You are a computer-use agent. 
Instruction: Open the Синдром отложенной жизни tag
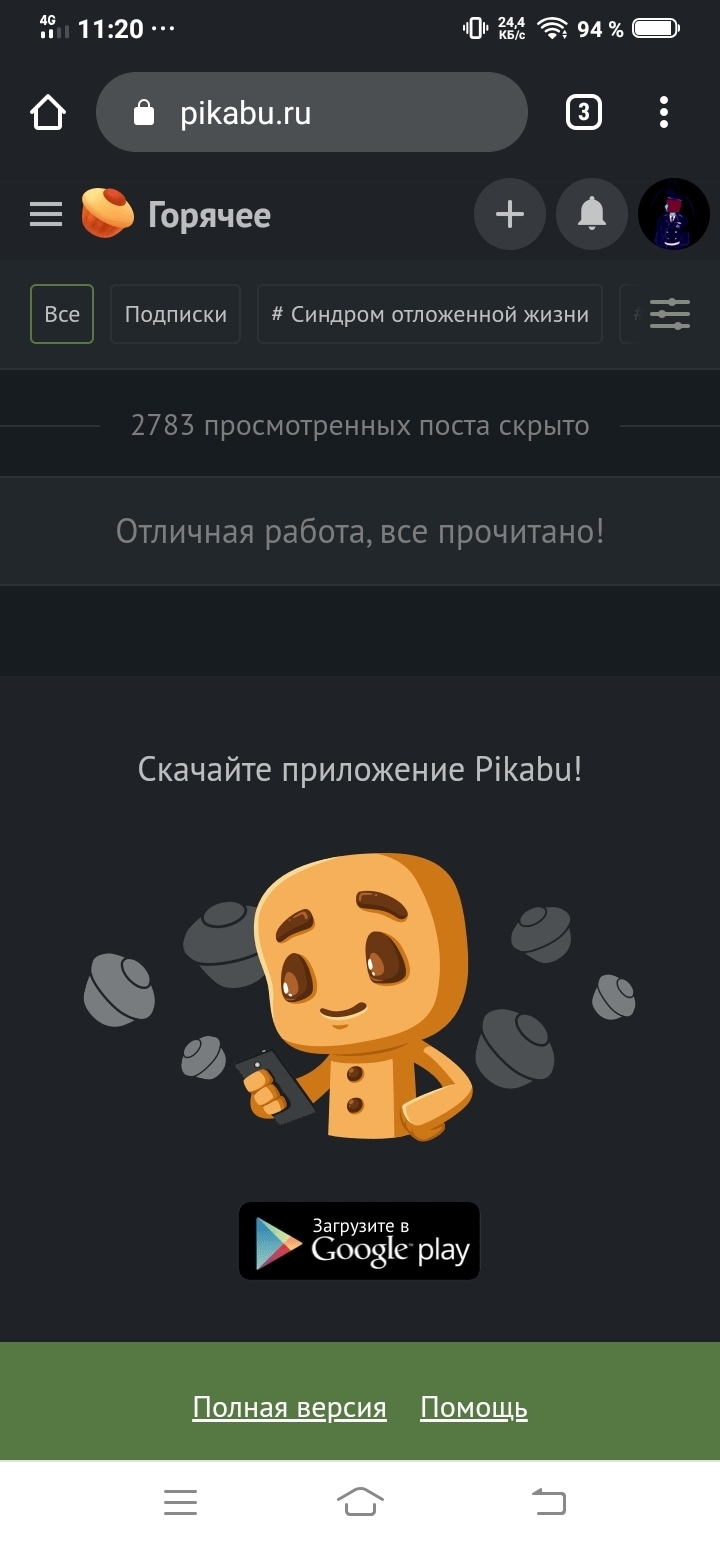coord(430,314)
